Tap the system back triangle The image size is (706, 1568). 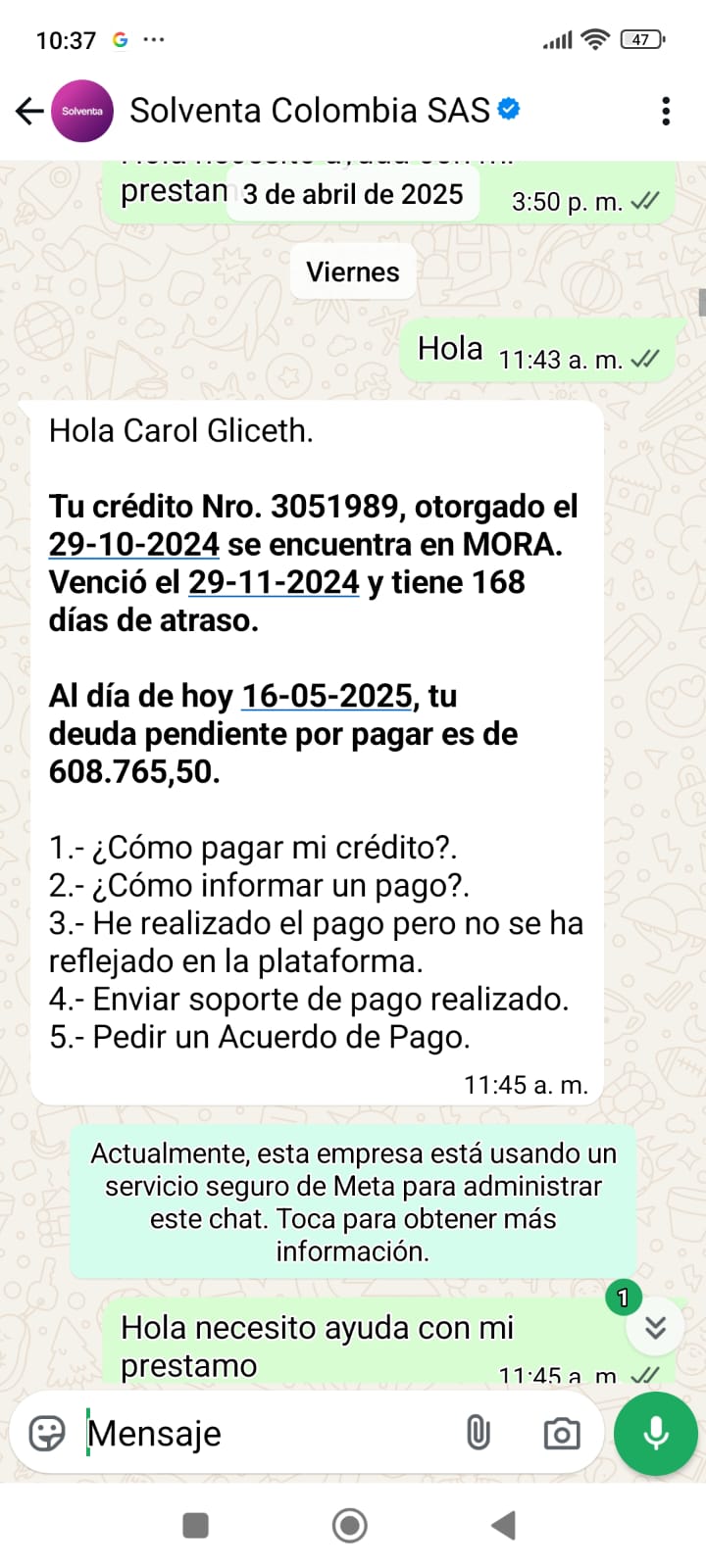pyautogui.click(x=504, y=1526)
